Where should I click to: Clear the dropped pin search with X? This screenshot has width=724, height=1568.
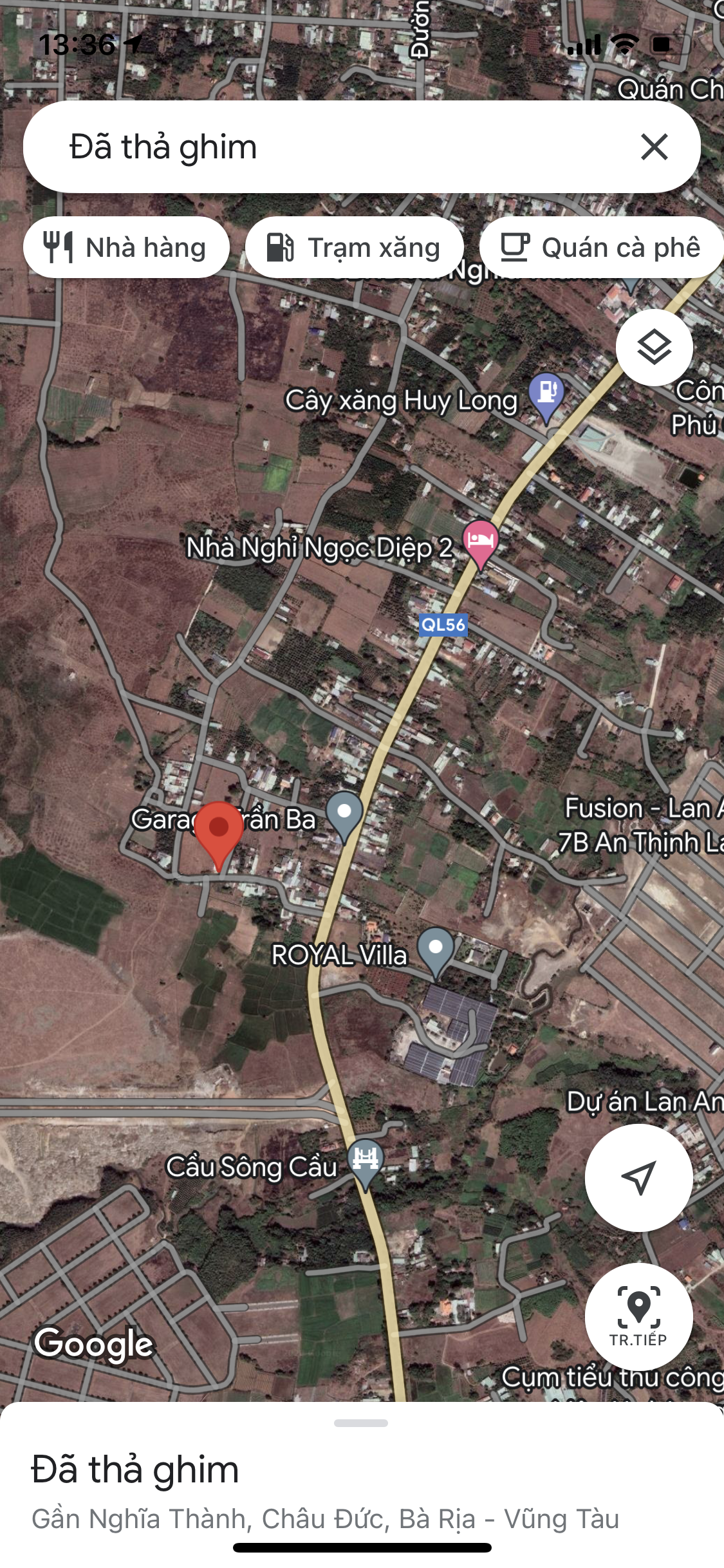pos(654,147)
